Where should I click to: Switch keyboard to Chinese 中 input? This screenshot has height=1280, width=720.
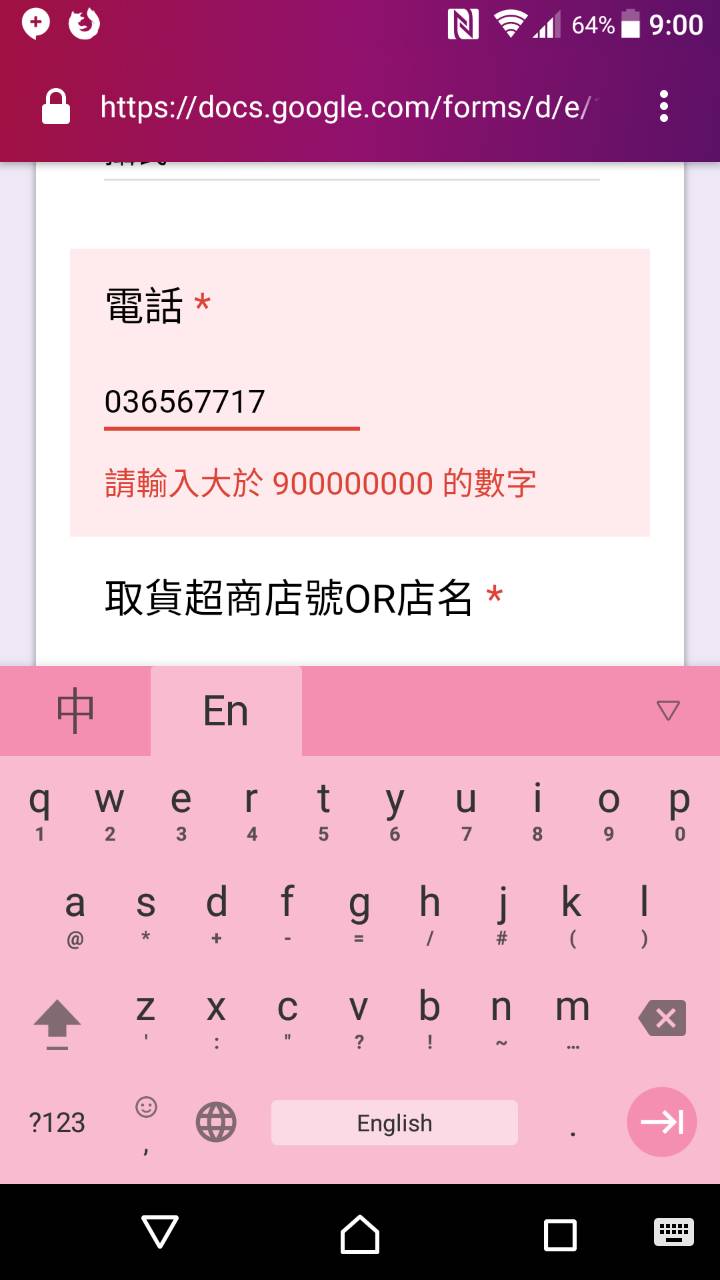[75, 711]
